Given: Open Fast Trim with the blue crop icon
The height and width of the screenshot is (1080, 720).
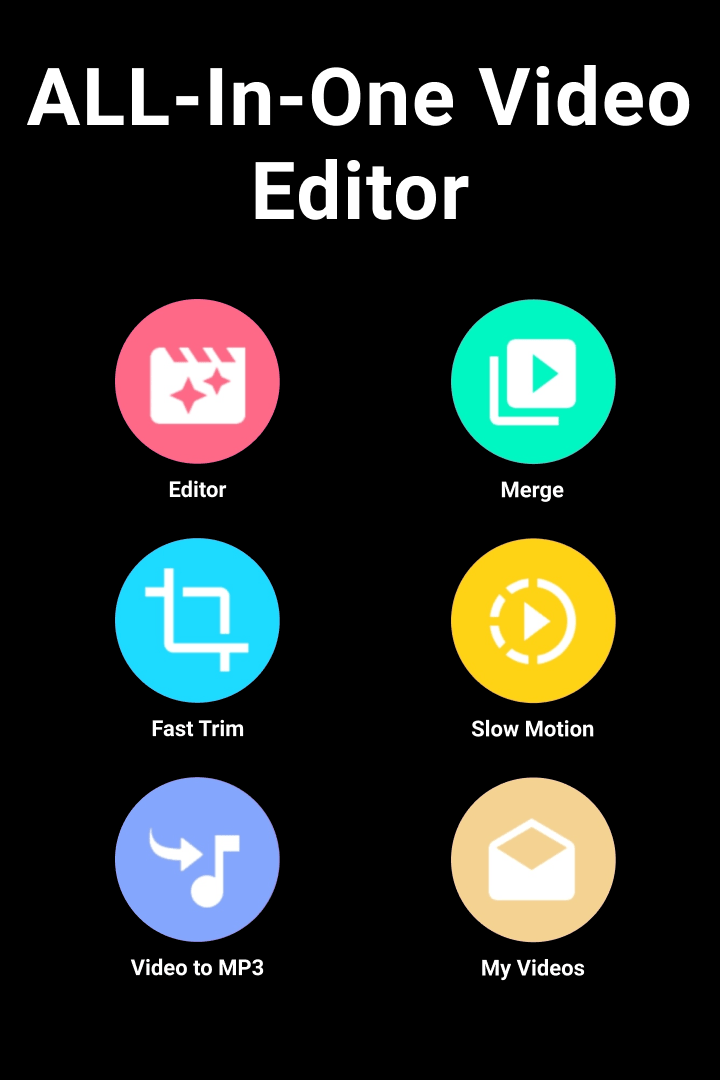Looking at the screenshot, I should point(197,620).
